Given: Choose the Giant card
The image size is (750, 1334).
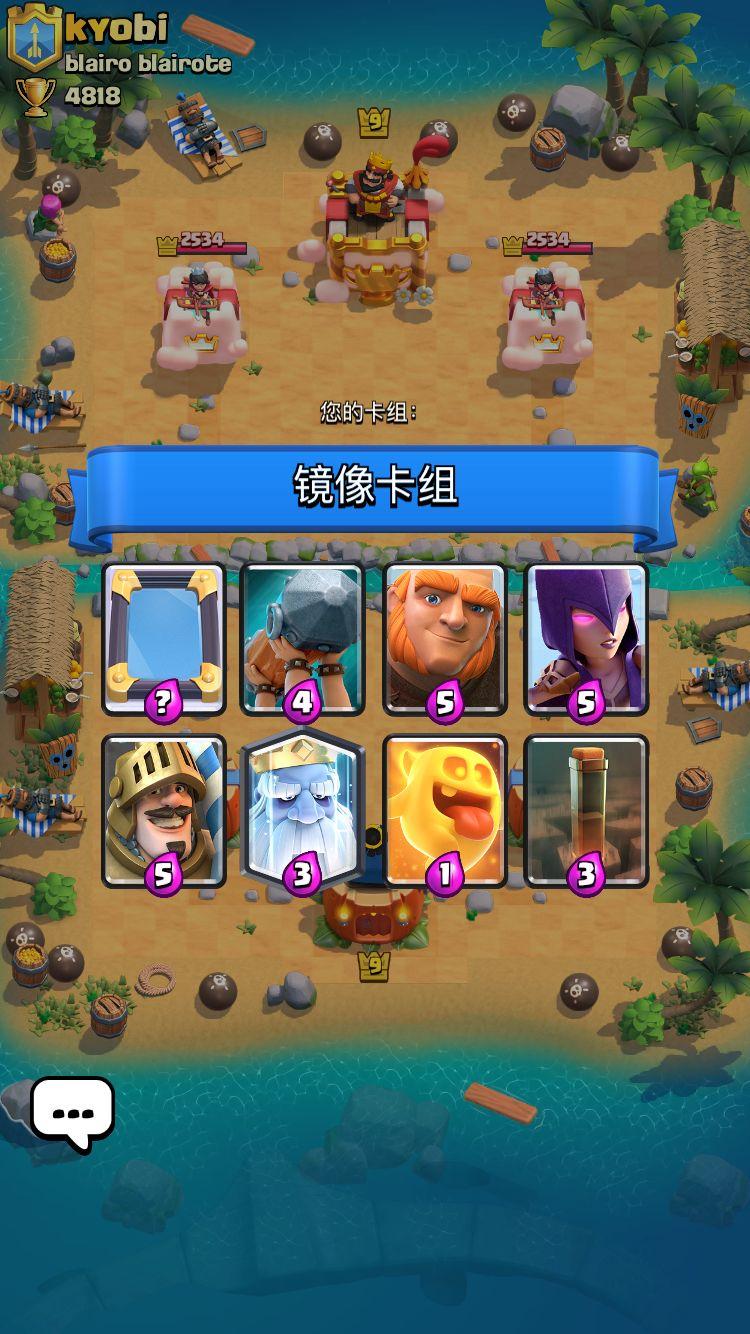Looking at the screenshot, I should pos(445,638).
